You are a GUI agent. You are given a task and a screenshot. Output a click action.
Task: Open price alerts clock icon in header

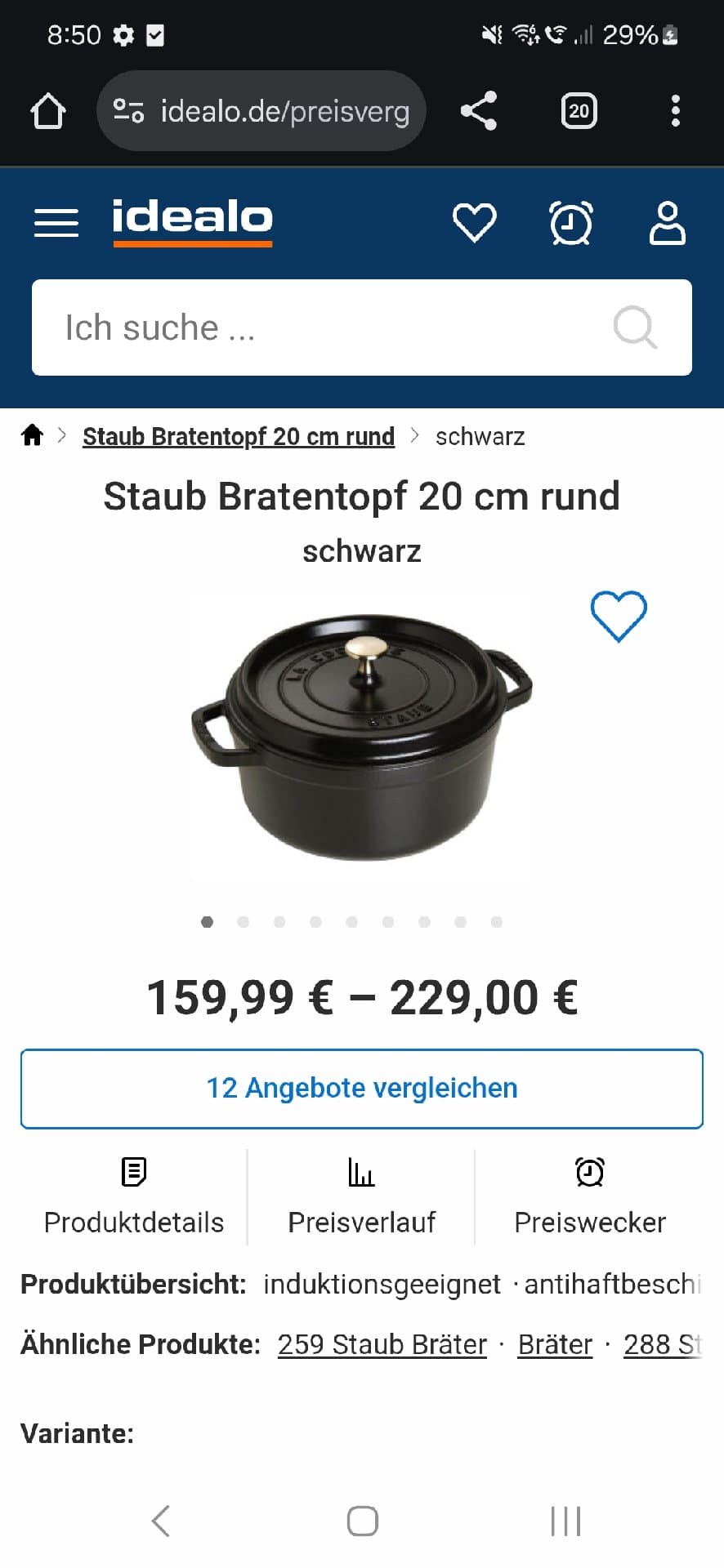(x=570, y=222)
